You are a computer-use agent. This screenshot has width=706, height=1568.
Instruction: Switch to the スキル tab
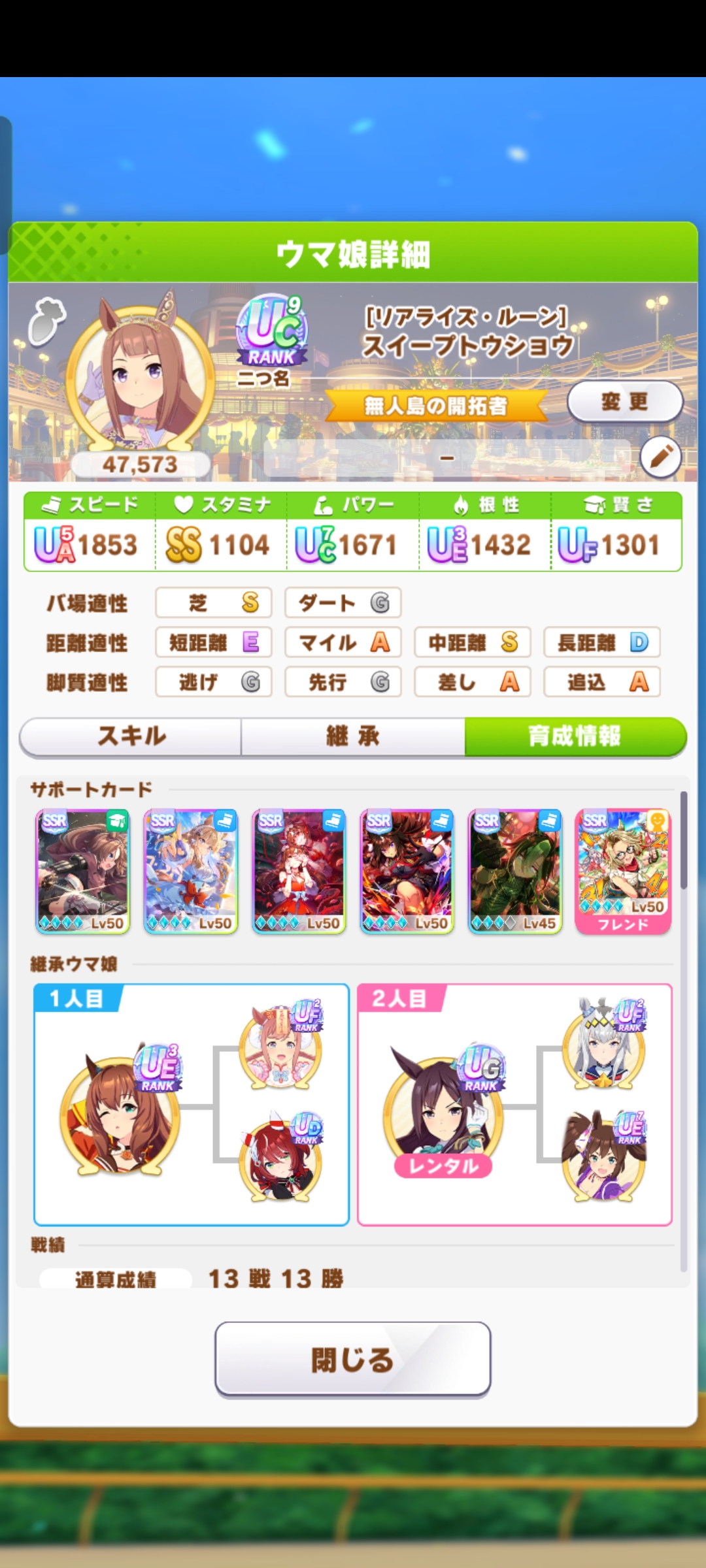tap(131, 736)
